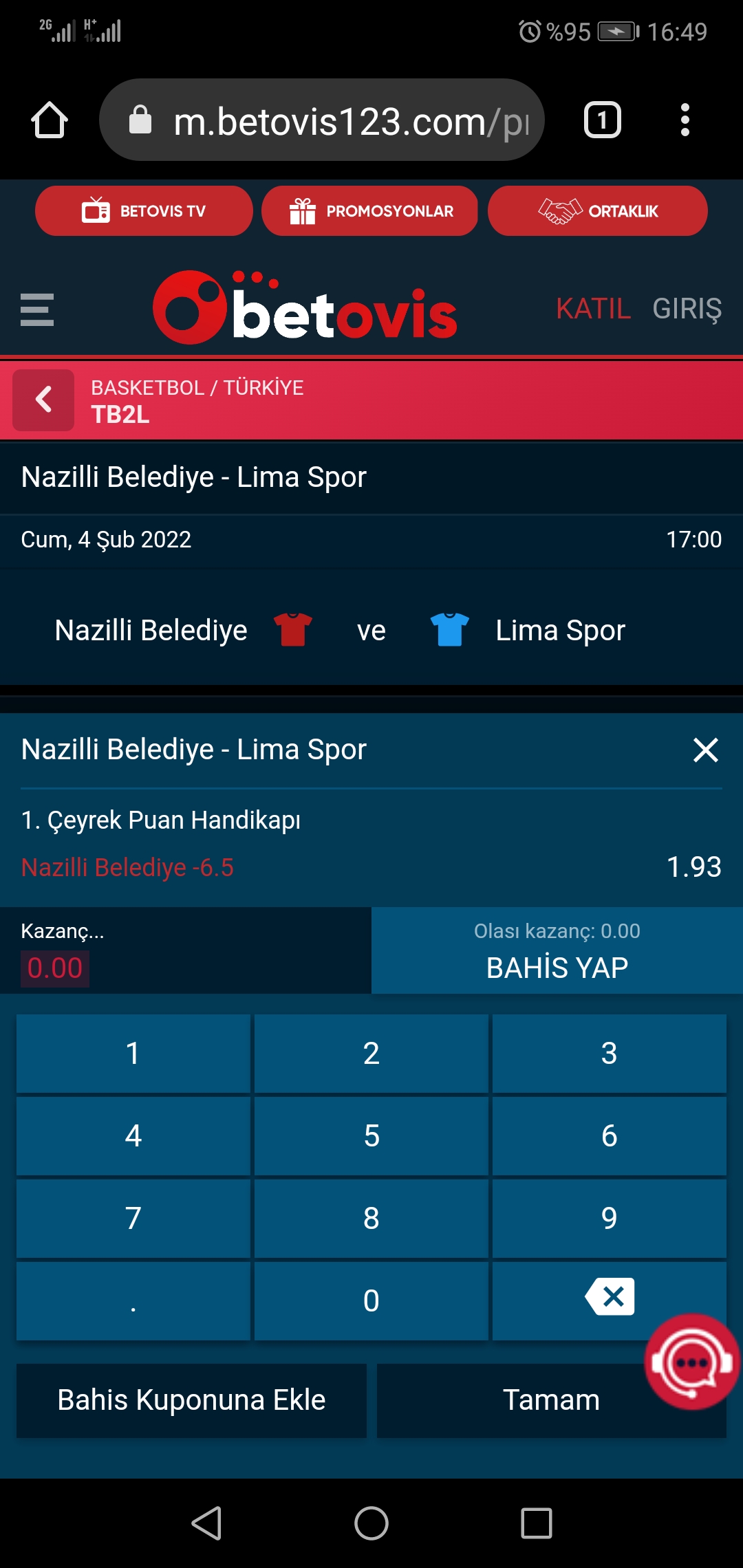Add selection with Bahis Kuponuna Ekle
This screenshot has width=743, height=1568.
point(191,1400)
